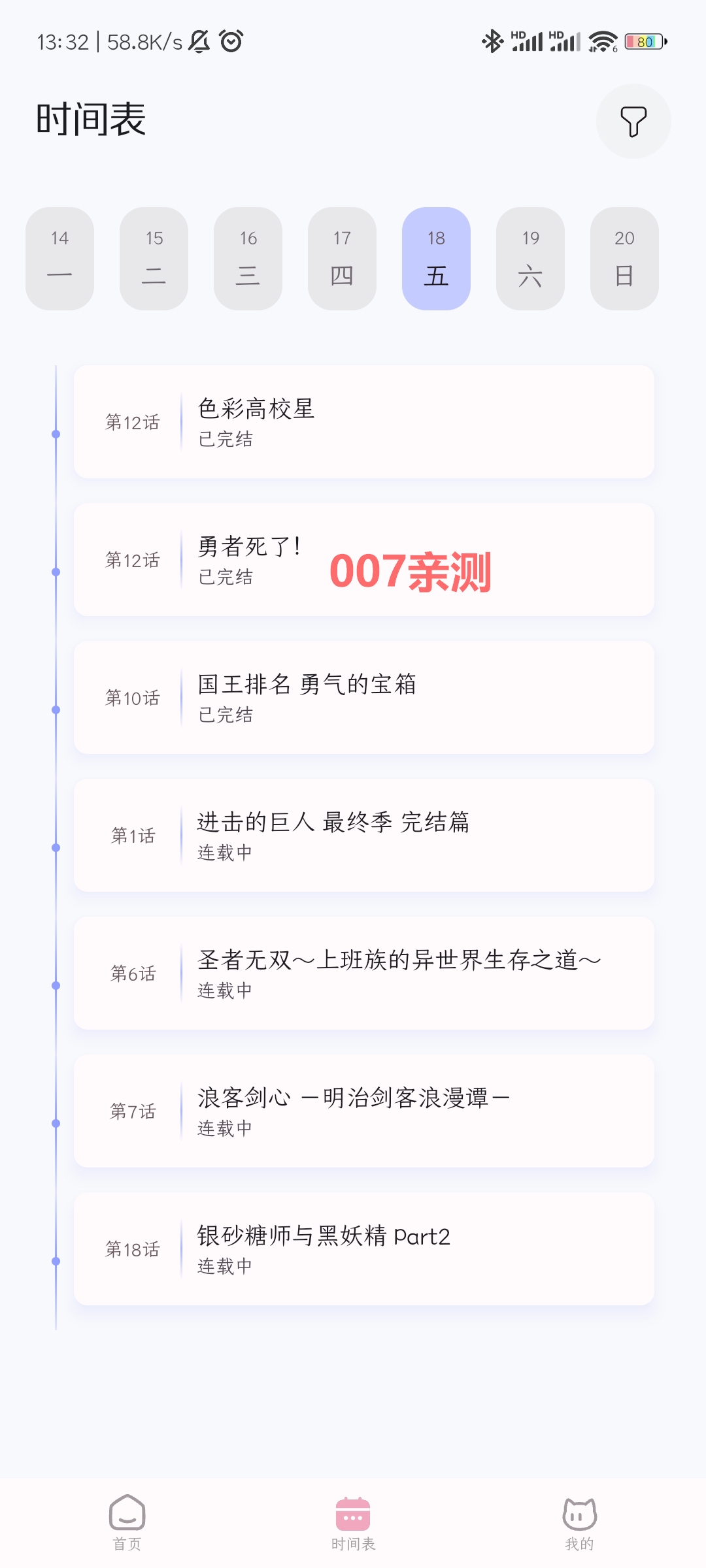Select the highlighted Friday 18 date
Image resolution: width=706 pixels, height=1568 pixels.
pyautogui.click(x=435, y=258)
